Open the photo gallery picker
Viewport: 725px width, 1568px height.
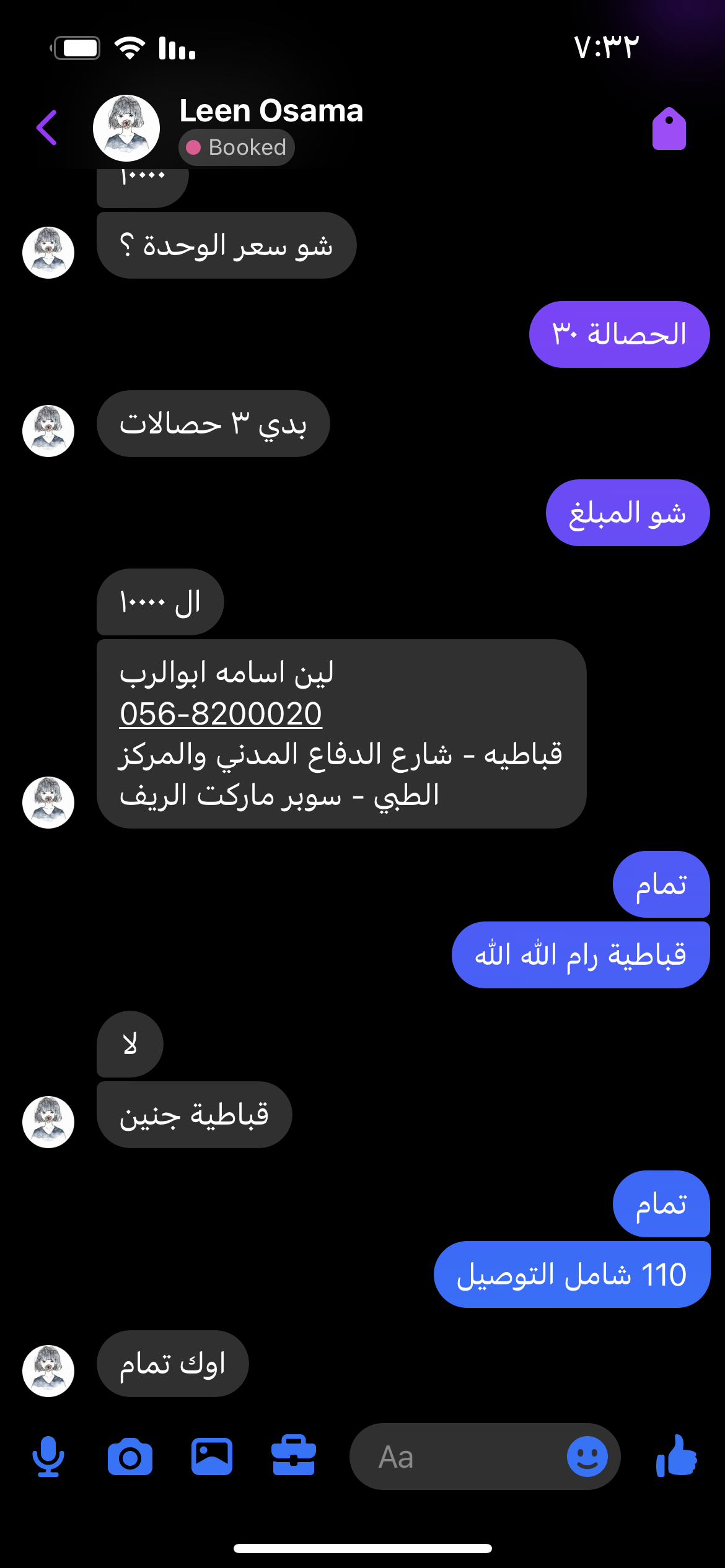(x=212, y=1457)
